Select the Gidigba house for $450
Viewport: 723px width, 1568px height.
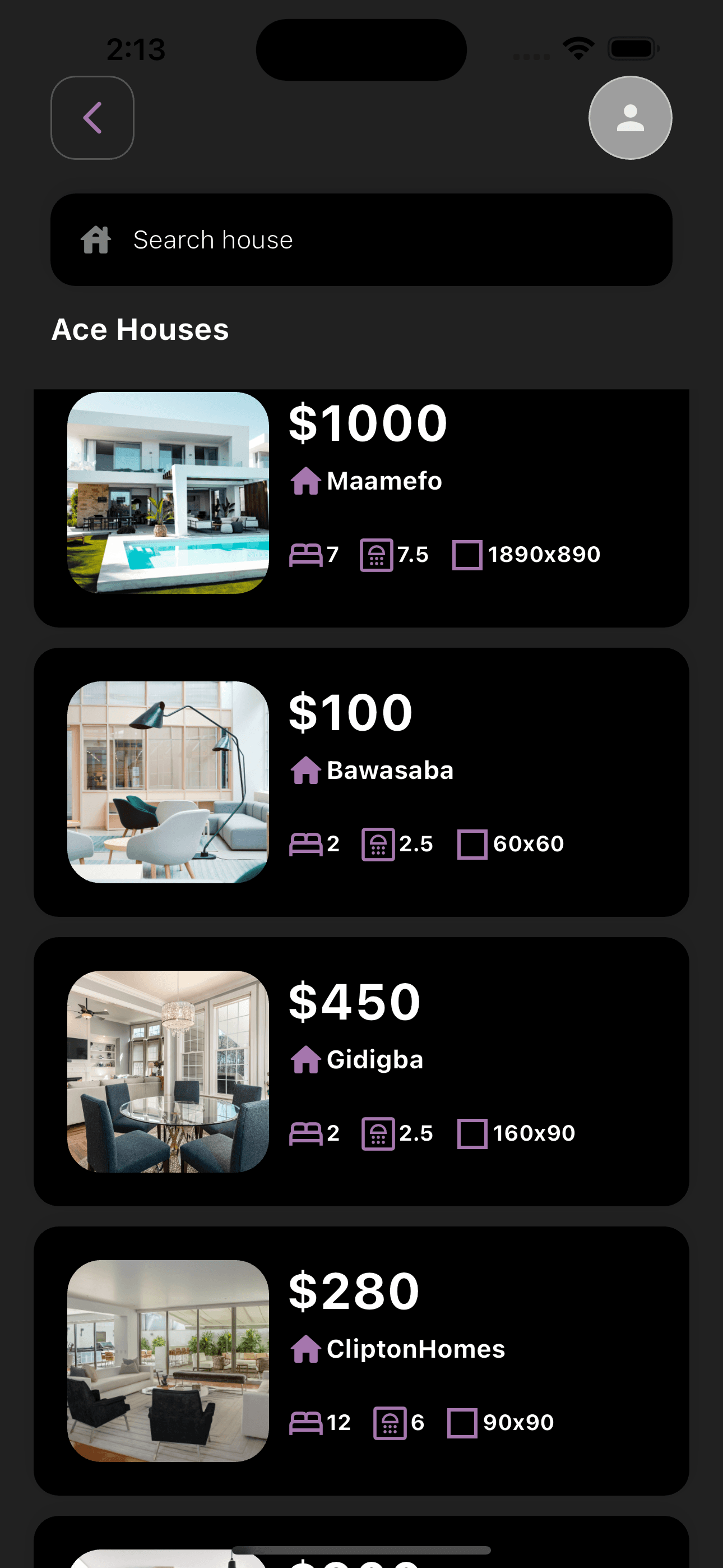tap(361, 1071)
